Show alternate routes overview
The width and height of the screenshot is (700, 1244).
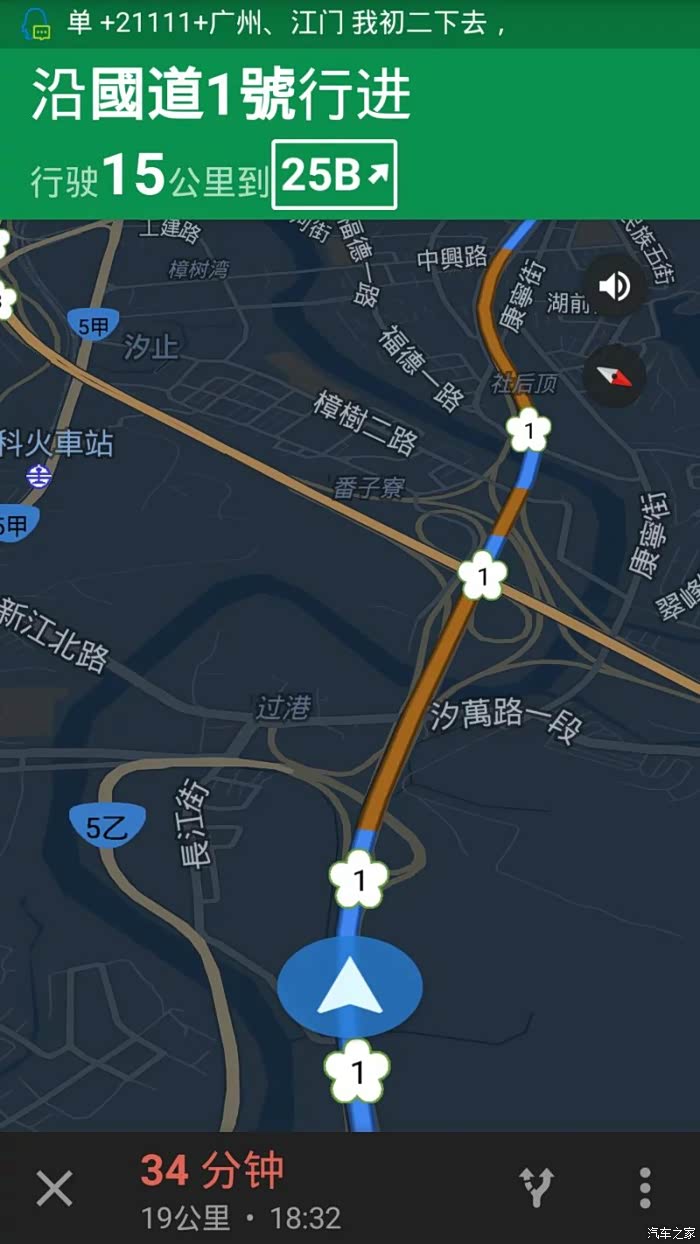tap(537, 1188)
